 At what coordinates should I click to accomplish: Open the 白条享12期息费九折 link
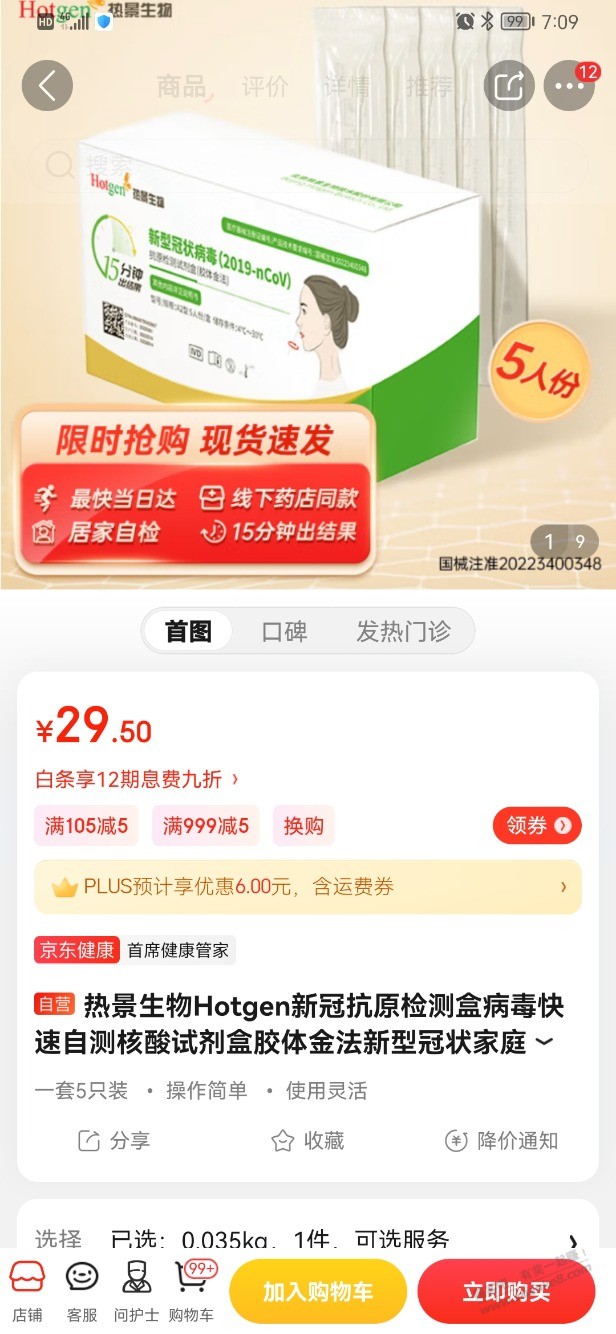137,779
